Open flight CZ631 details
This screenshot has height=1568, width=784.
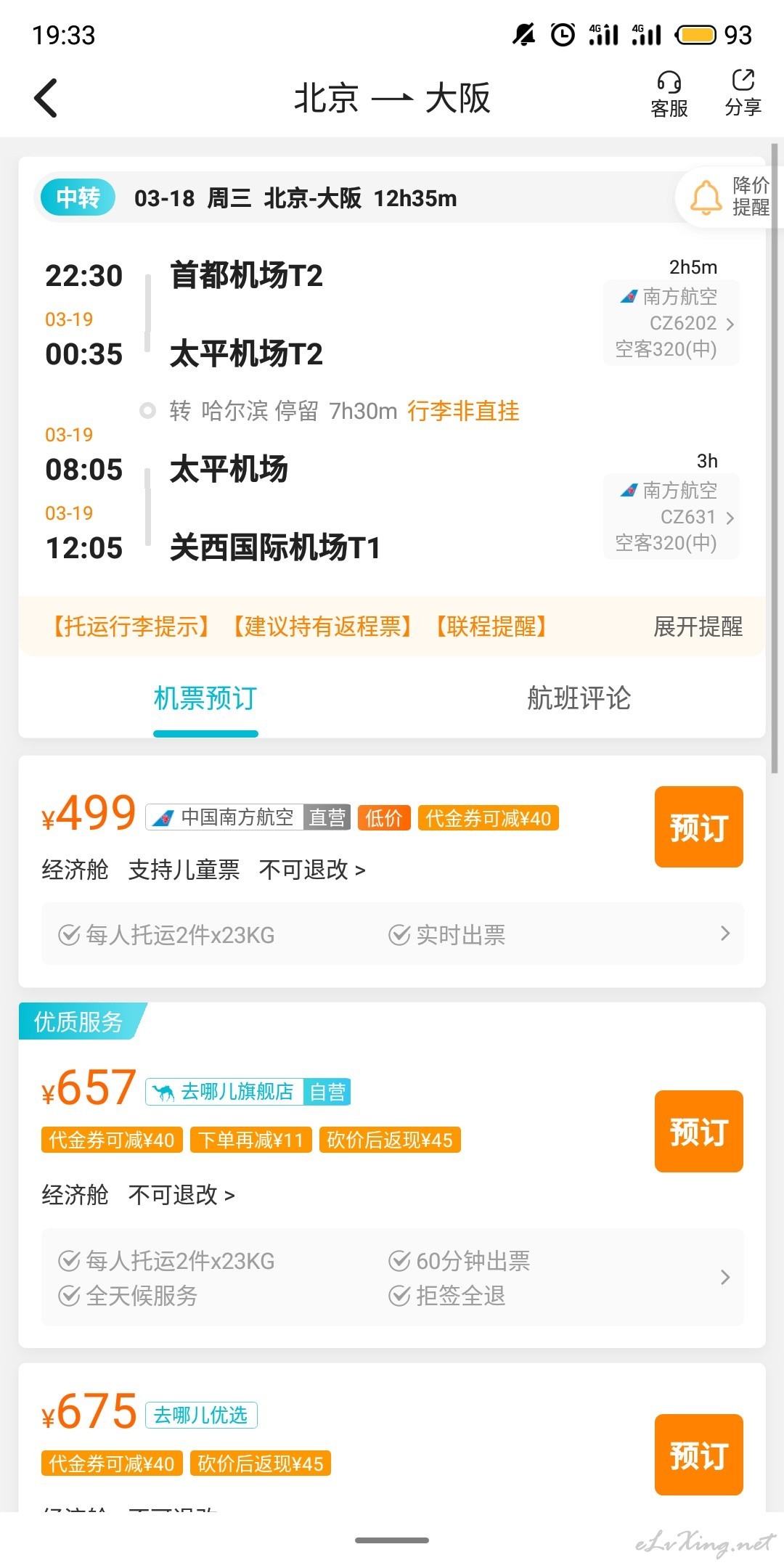671,516
